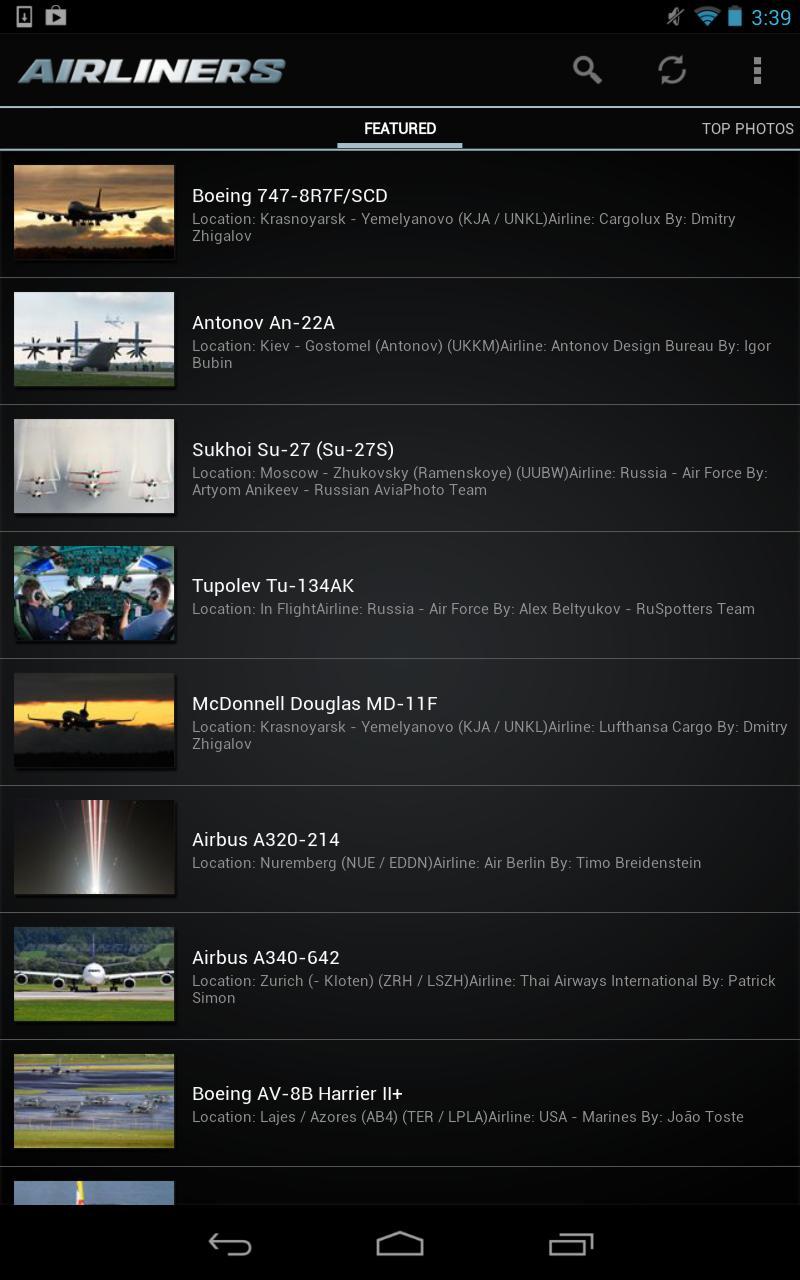Screen dimensions: 800x1280
Task: Select the Boeing AV-8B Harrier II+ item
Action: [400, 1100]
